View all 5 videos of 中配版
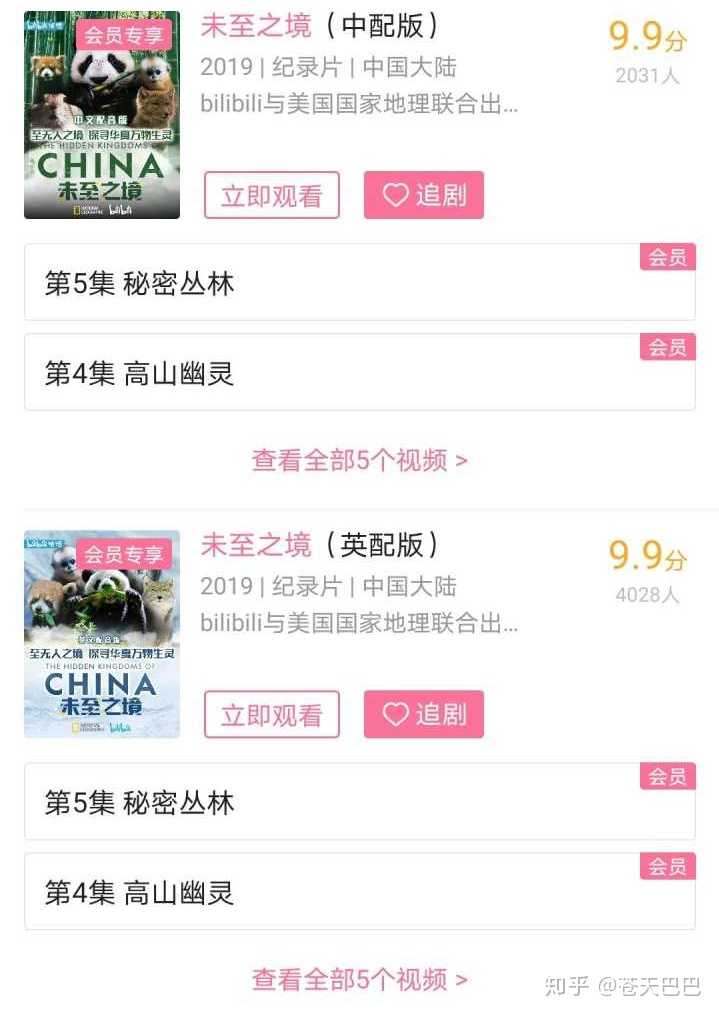Screen dimensions: 719x1016 [359, 460]
